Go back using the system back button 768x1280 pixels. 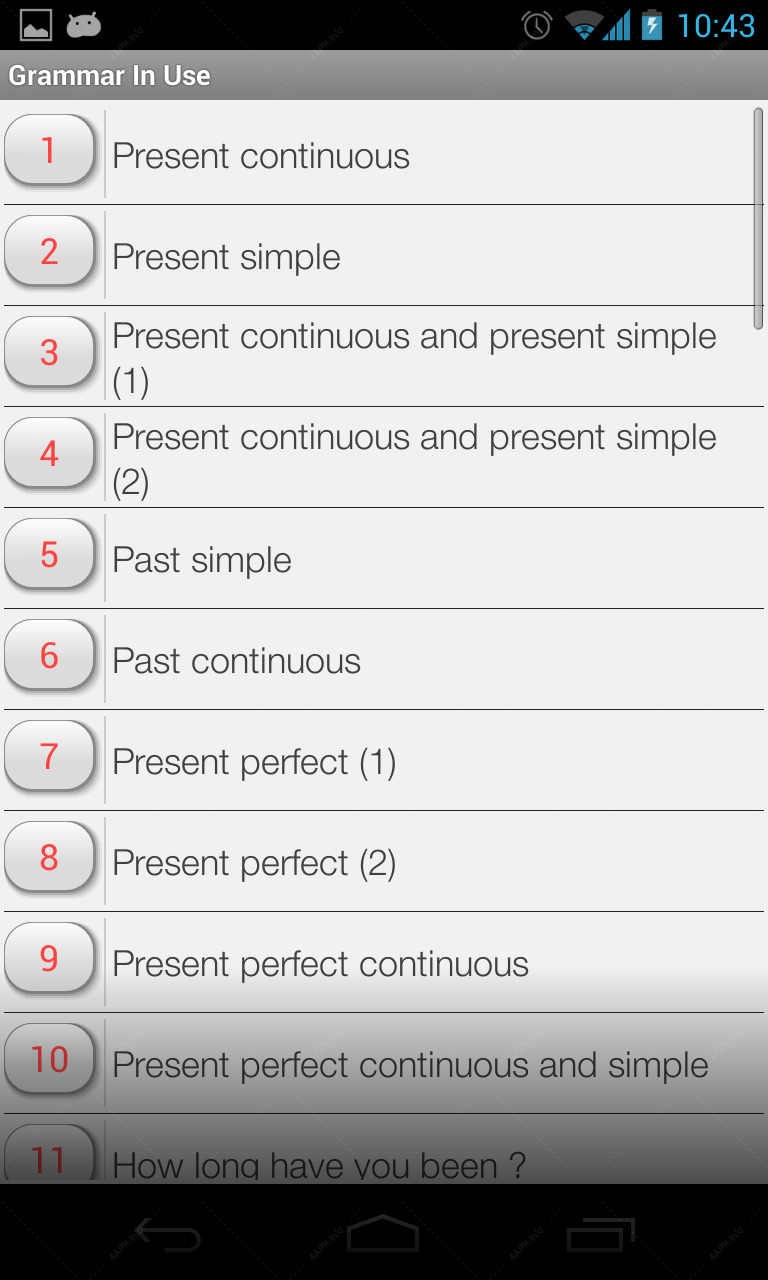(167, 1236)
